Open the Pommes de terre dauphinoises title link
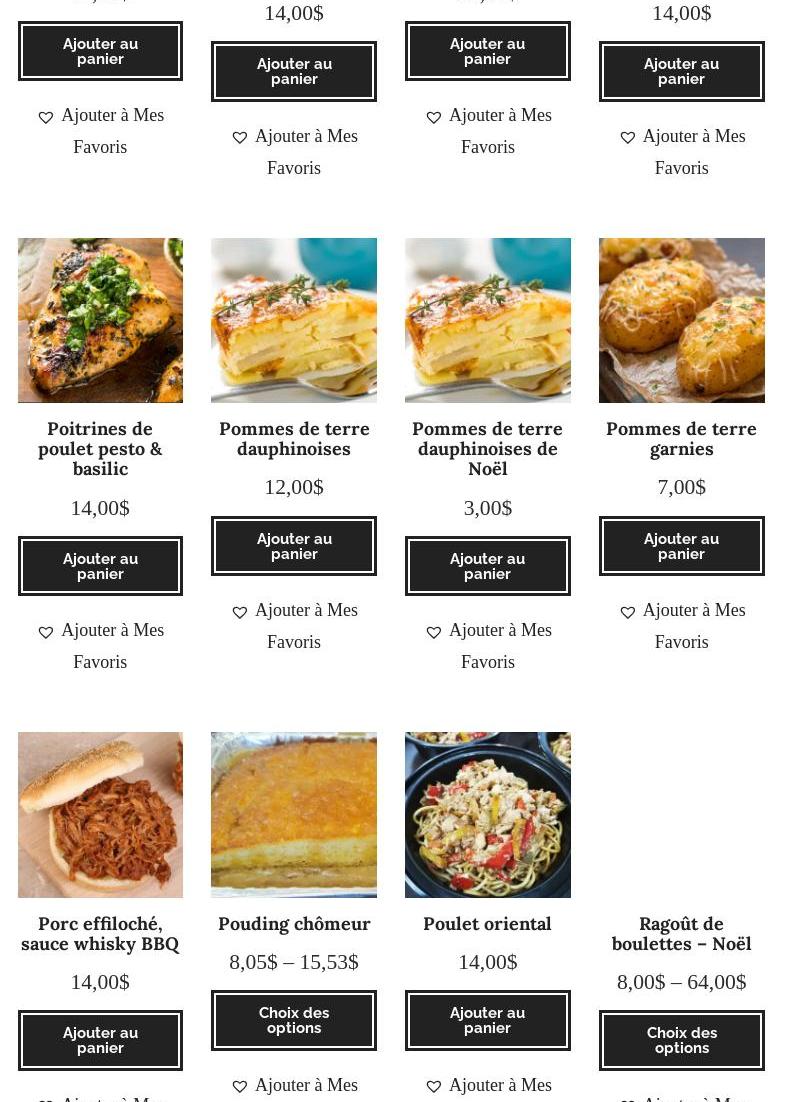This screenshot has height=1102, width=785. (x=294, y=438)
